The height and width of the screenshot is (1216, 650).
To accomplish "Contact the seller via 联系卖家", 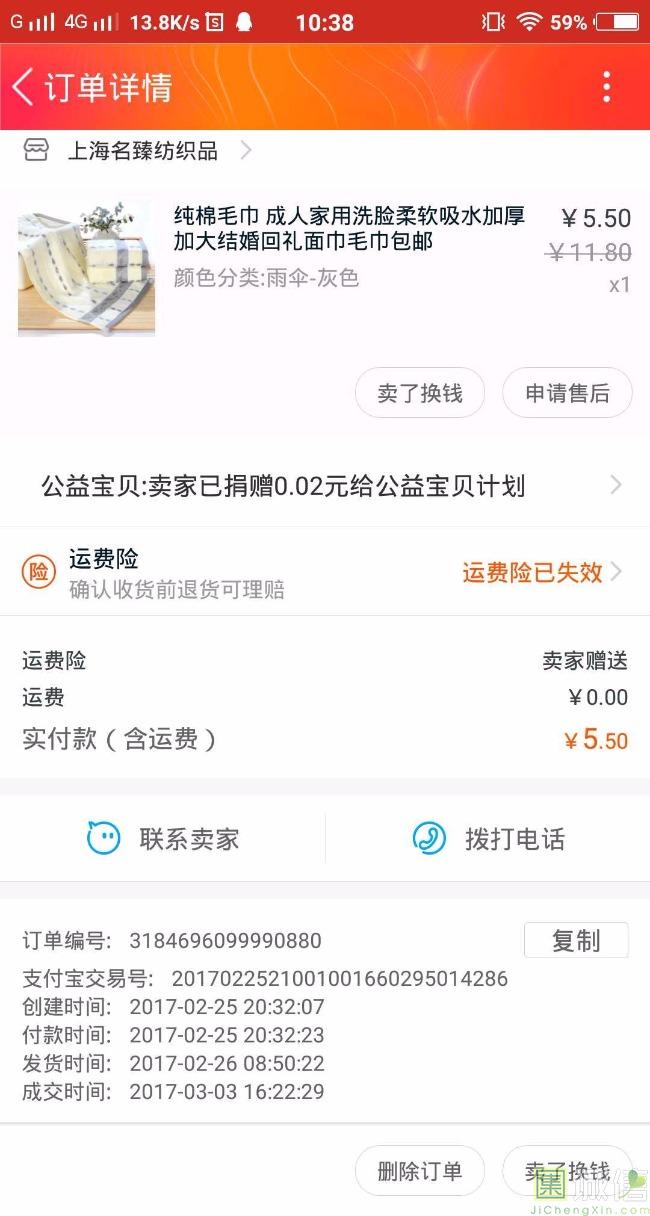I will click(x=165, y=838).
